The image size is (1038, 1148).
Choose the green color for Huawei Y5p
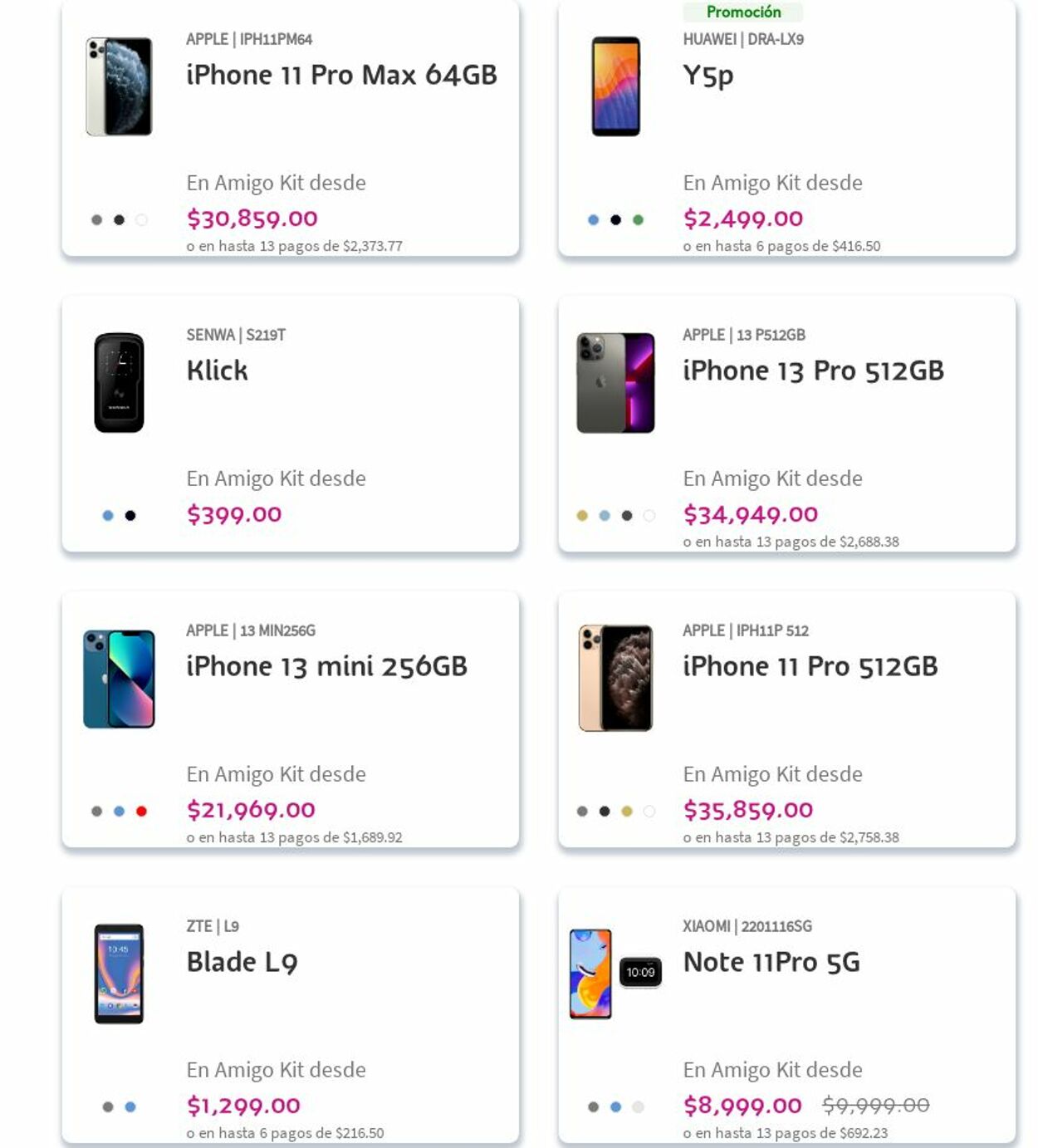tap(638, 220)
